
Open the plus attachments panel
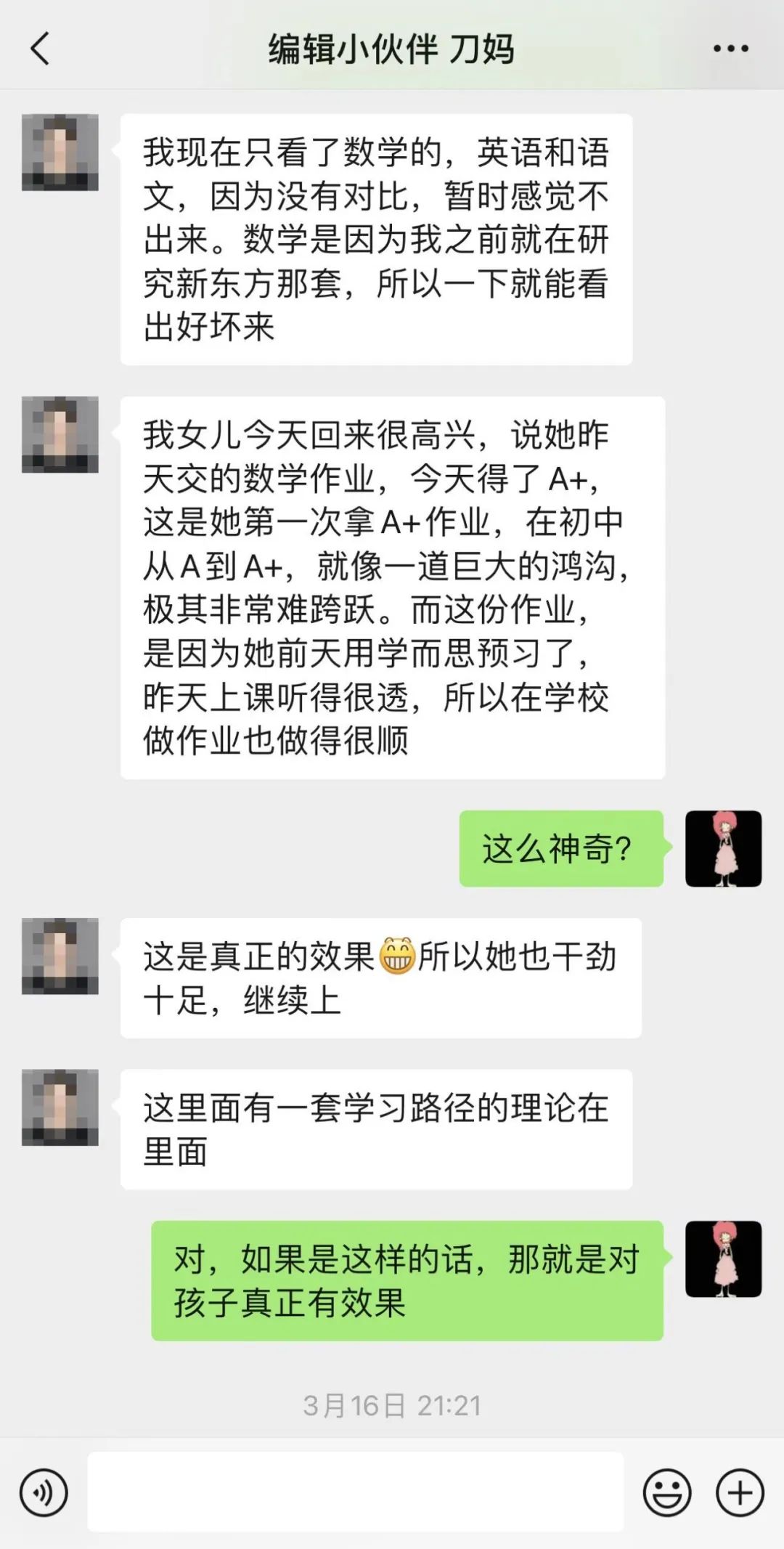tap(740, 1493)
